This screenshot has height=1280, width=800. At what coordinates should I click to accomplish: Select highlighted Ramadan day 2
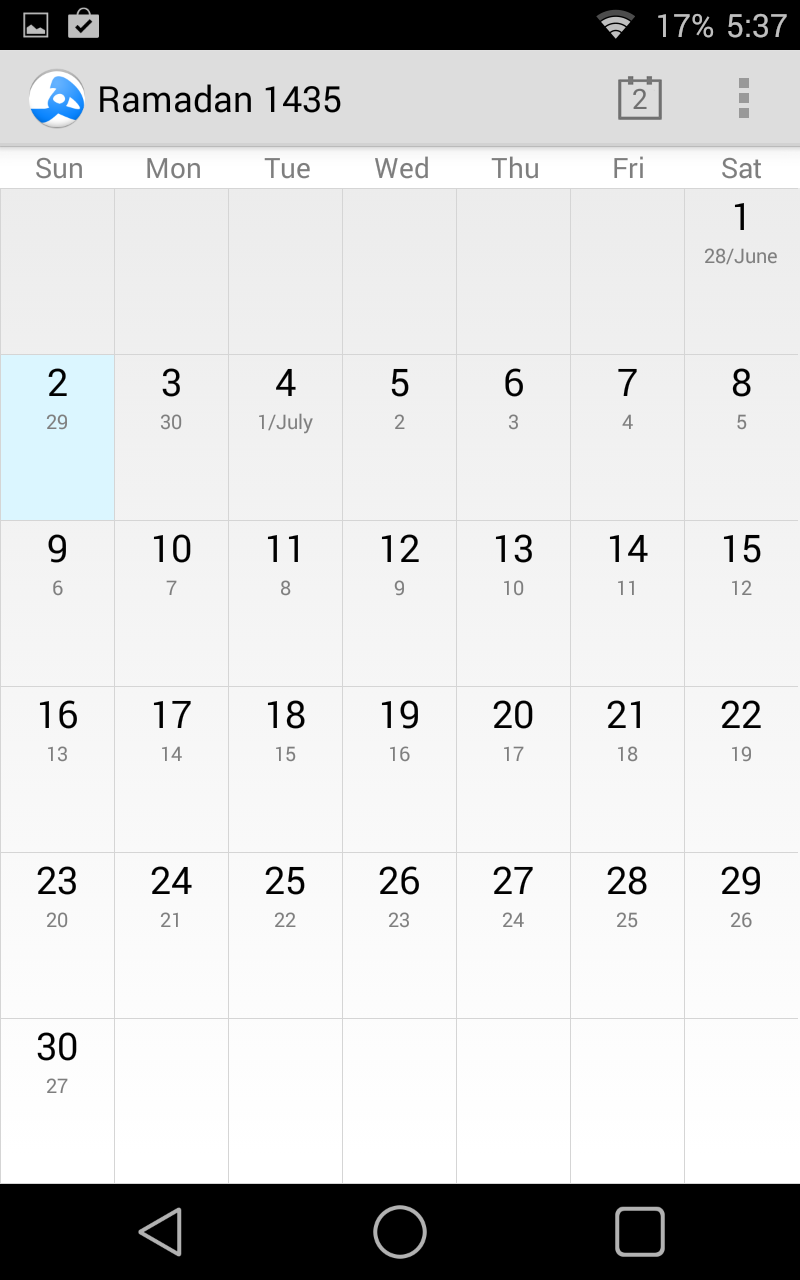coord(57,437)
